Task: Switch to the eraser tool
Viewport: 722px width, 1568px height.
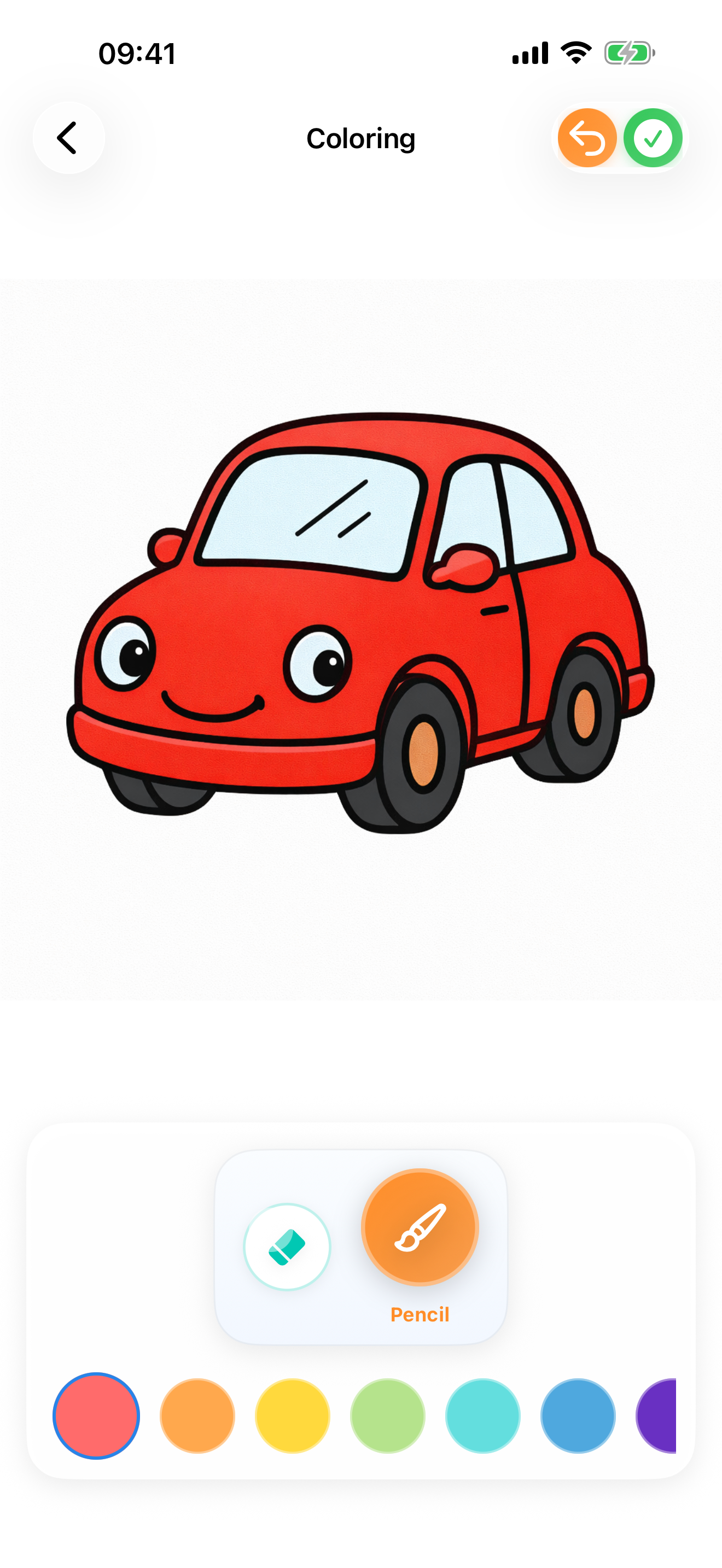Action: click(287, 1247)
